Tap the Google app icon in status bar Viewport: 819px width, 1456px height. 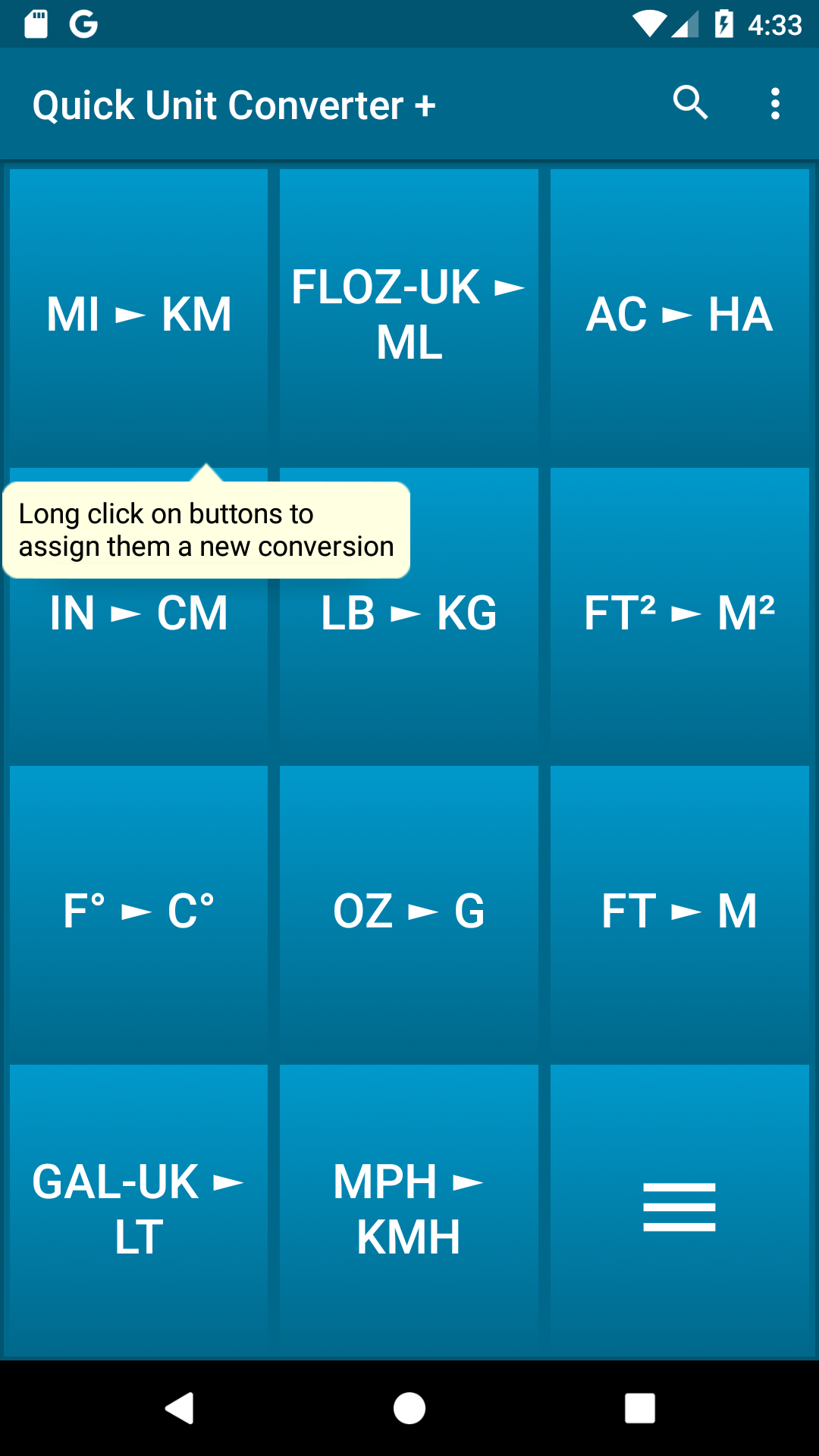83,23
